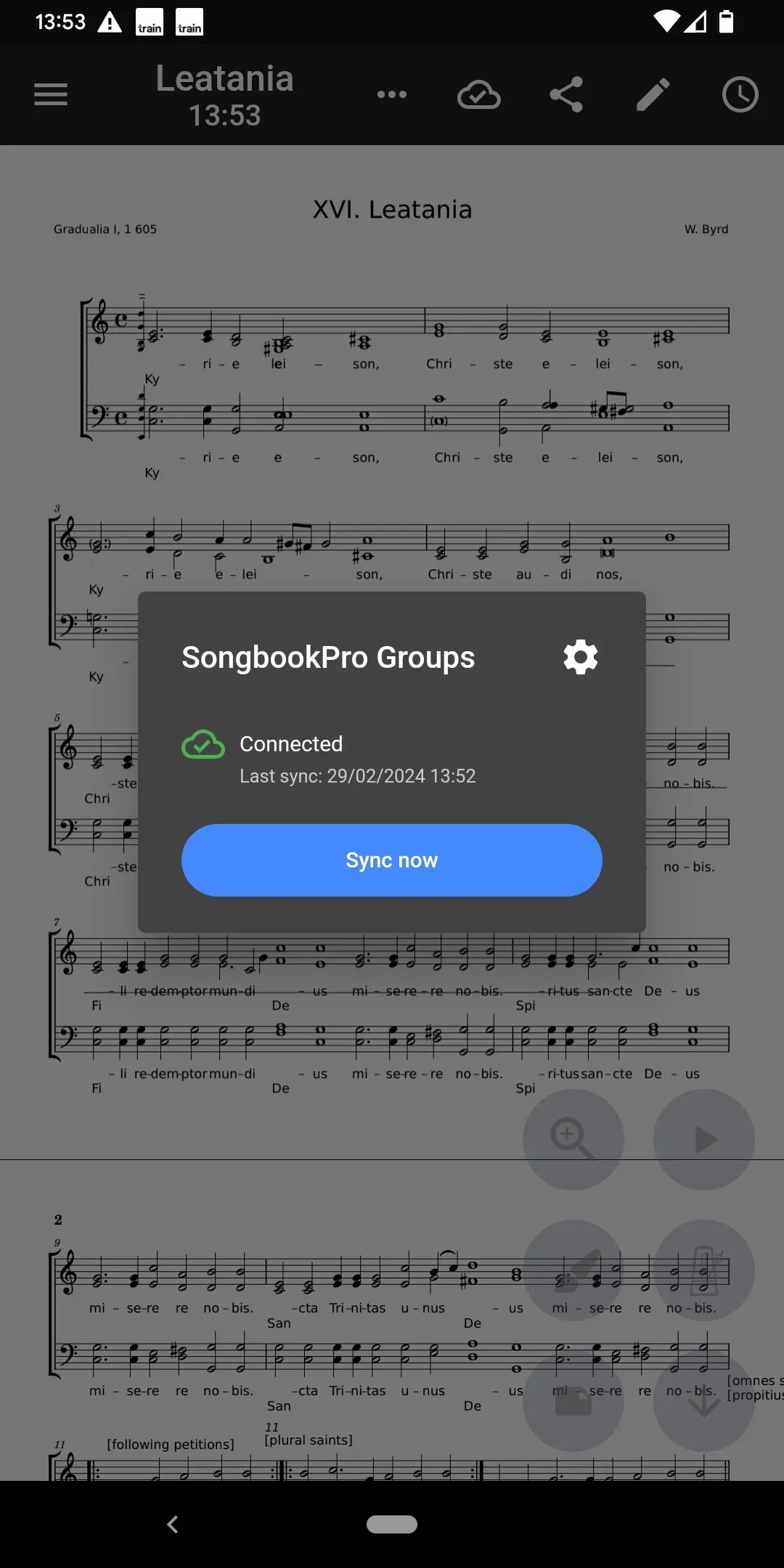Tap the Last sync timestamp text
The height and width of the screenshot is (1568, 784).
[x=358, y=776]
